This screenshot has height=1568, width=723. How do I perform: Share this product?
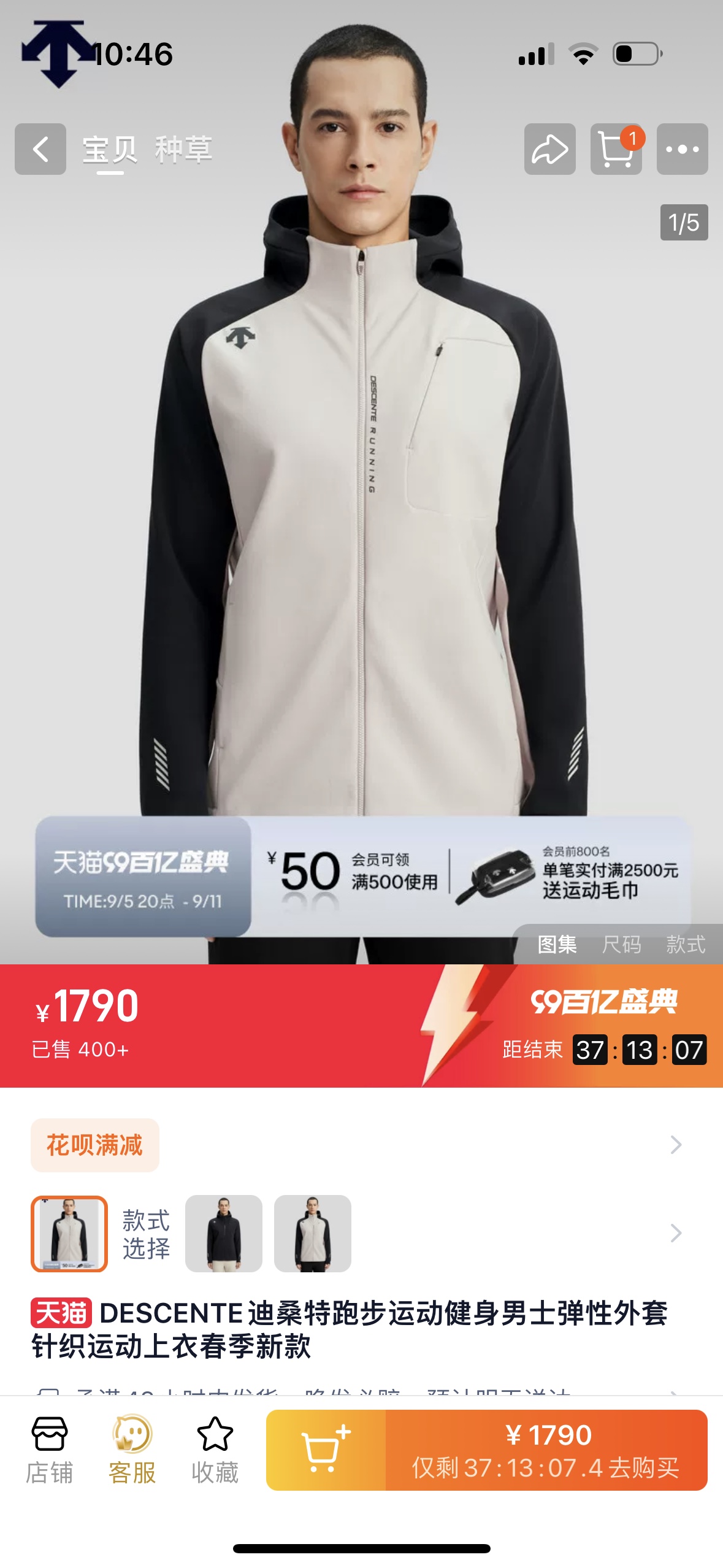tap(549, 149)
